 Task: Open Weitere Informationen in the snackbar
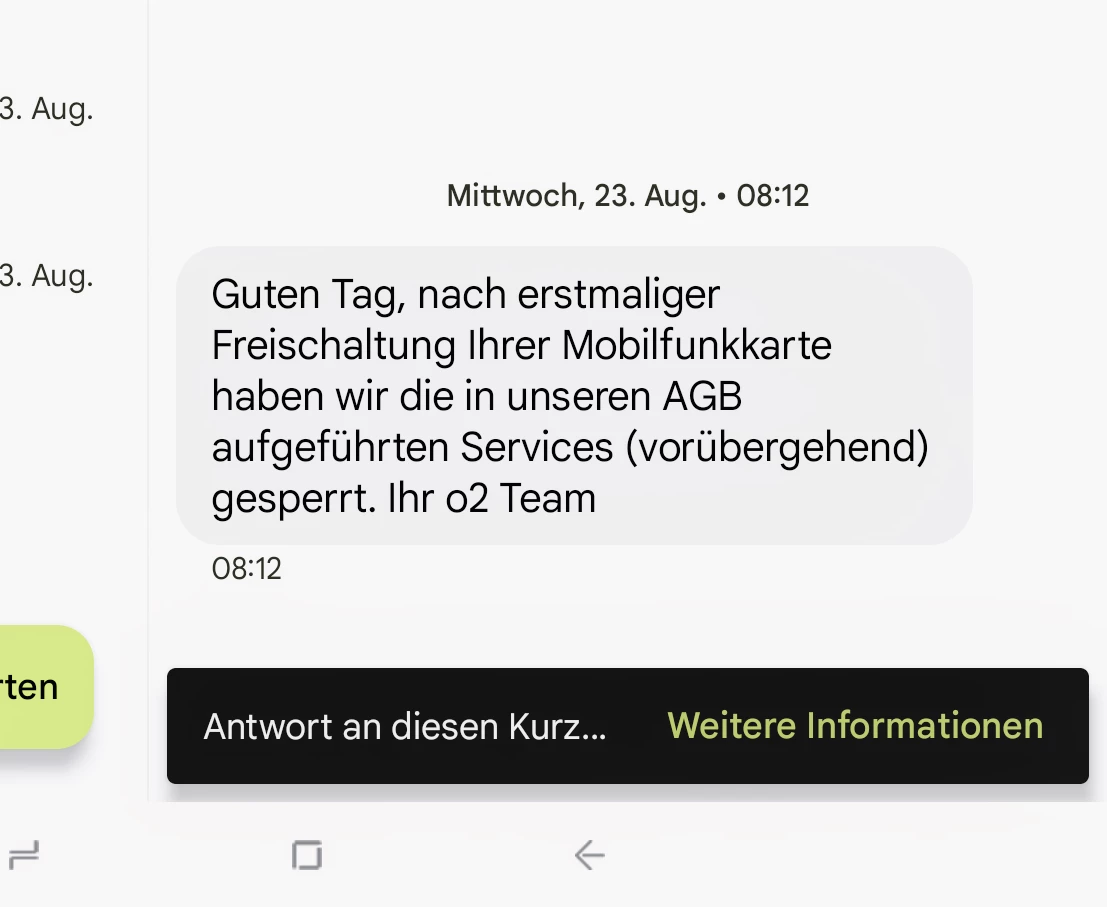854,725
